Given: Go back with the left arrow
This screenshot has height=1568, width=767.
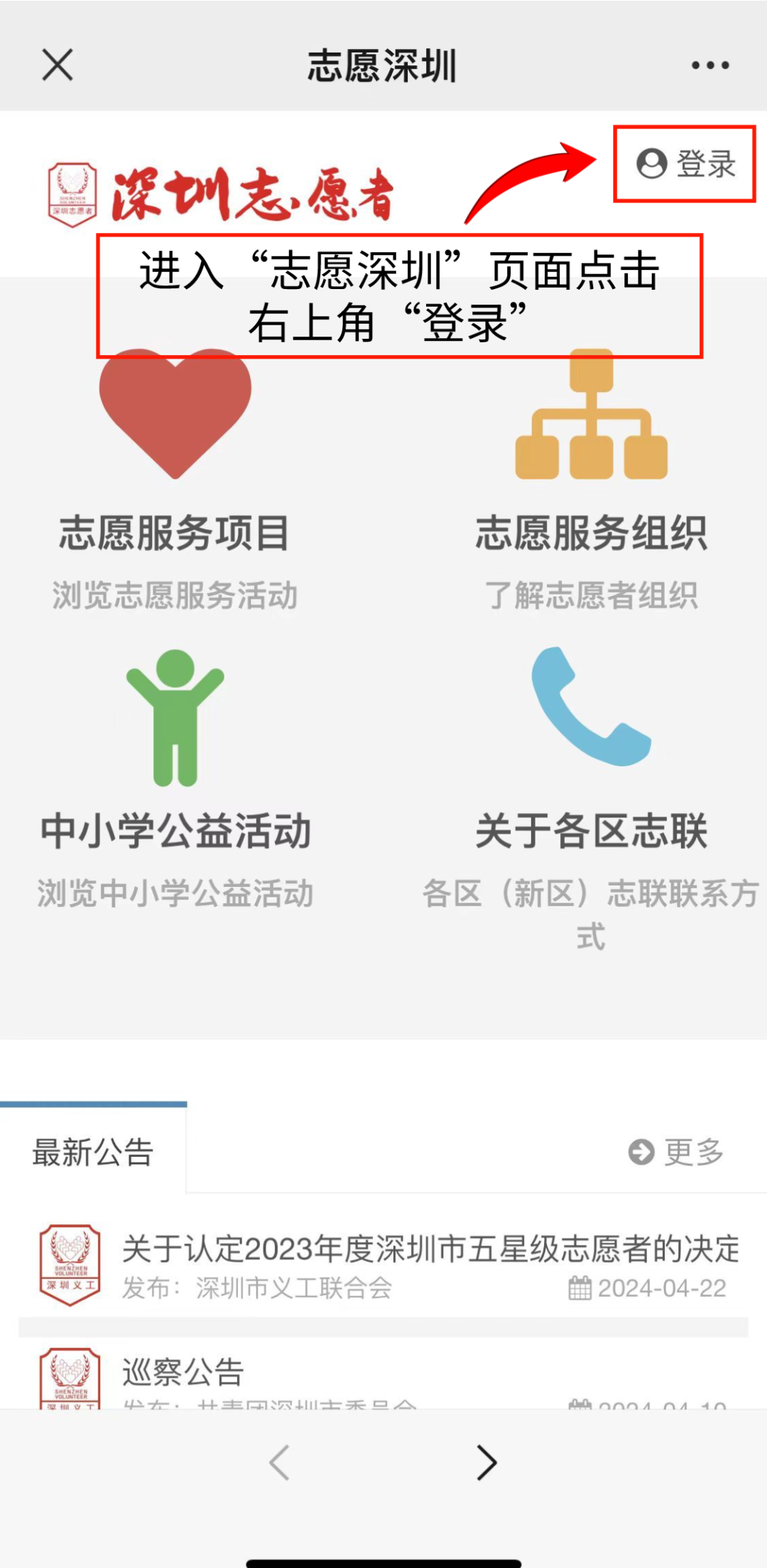Looking at the screenshot, I should tap(279, 1463).
